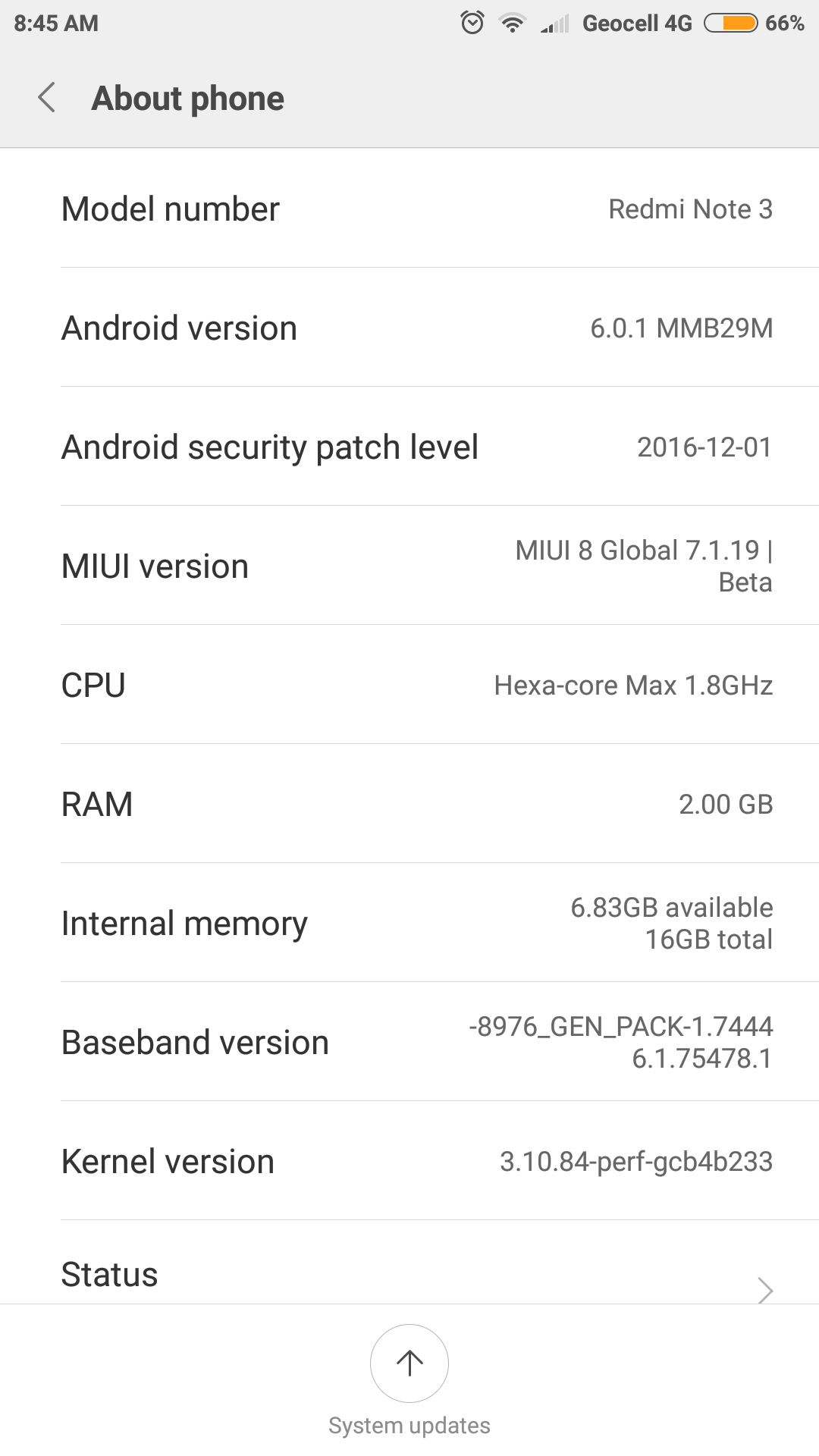Tap the alarm icon in the status bar
The width and height of the screenshot is (819, 1456).
coord(472,23)
